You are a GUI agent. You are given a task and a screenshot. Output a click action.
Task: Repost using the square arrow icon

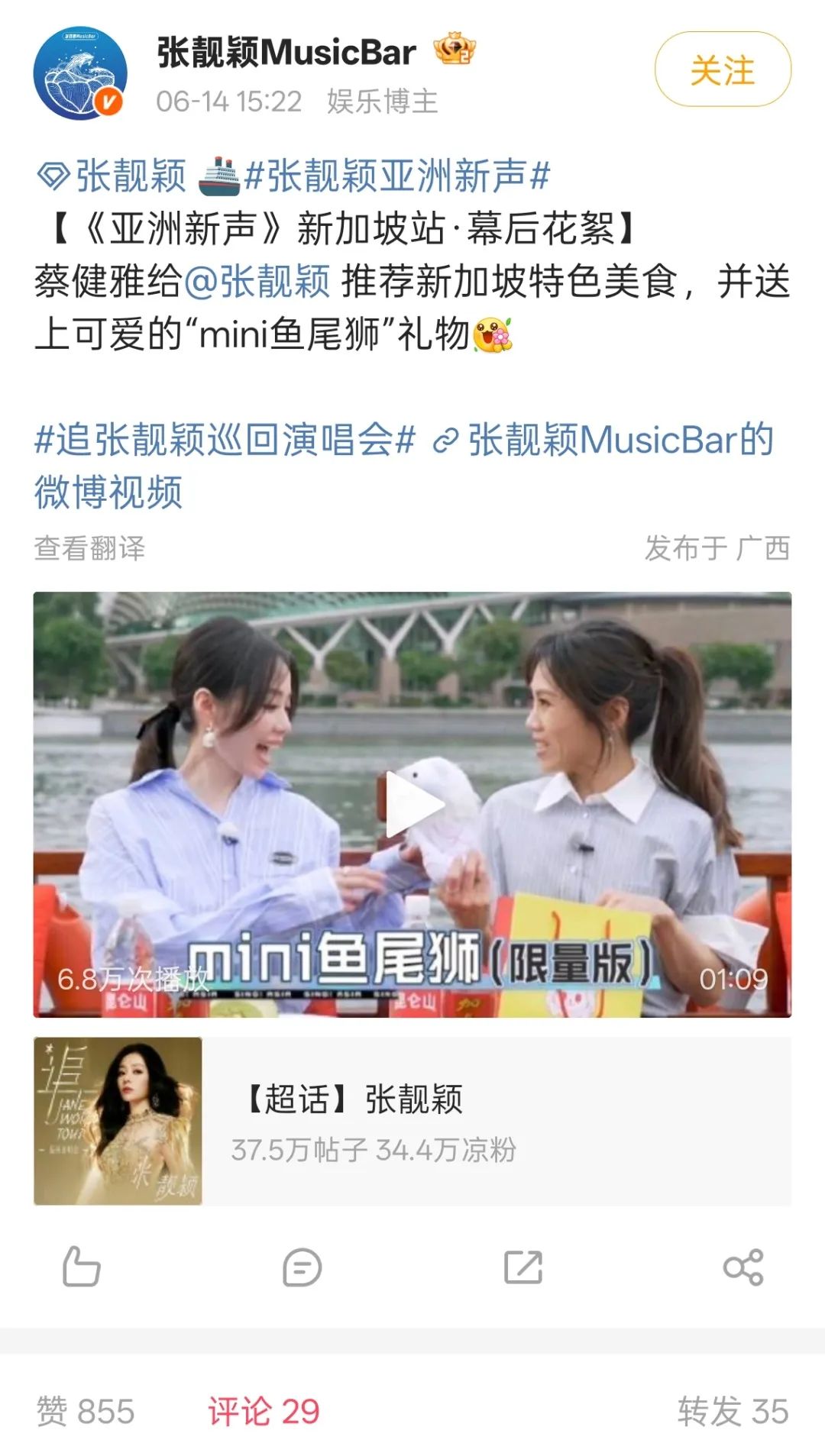[x=523, y=1267]
